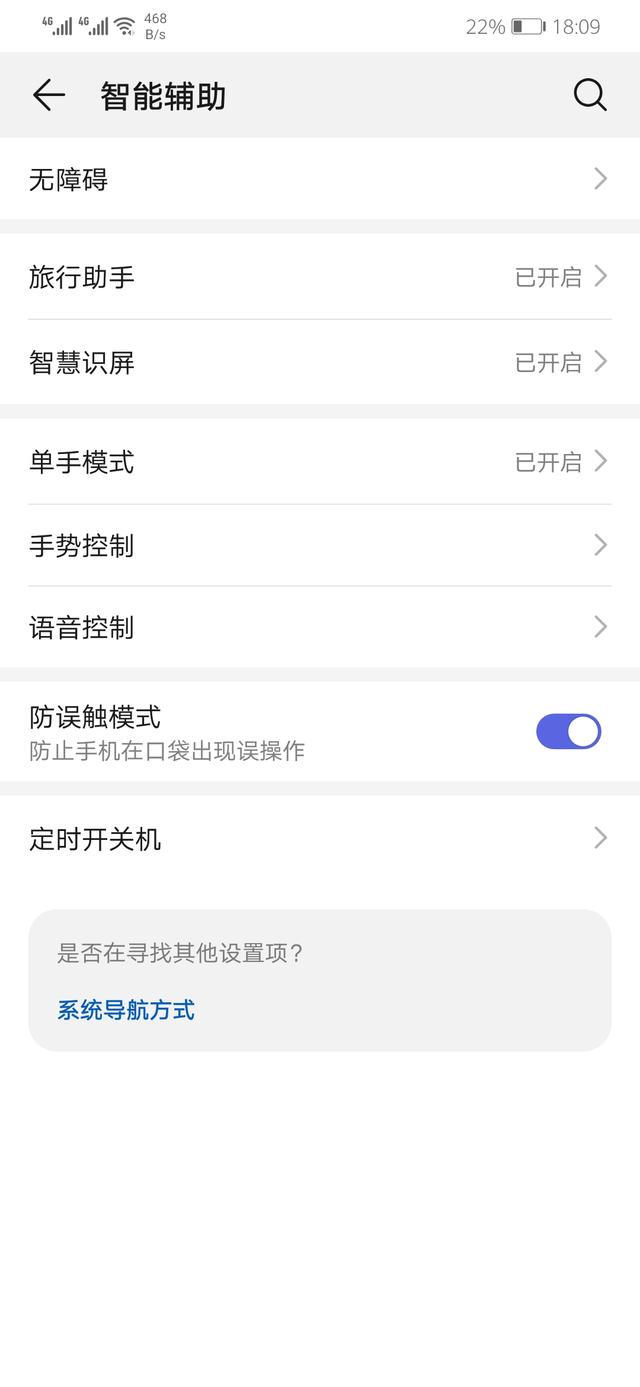Open the 无障碍 settings row

tap(320, 180)
